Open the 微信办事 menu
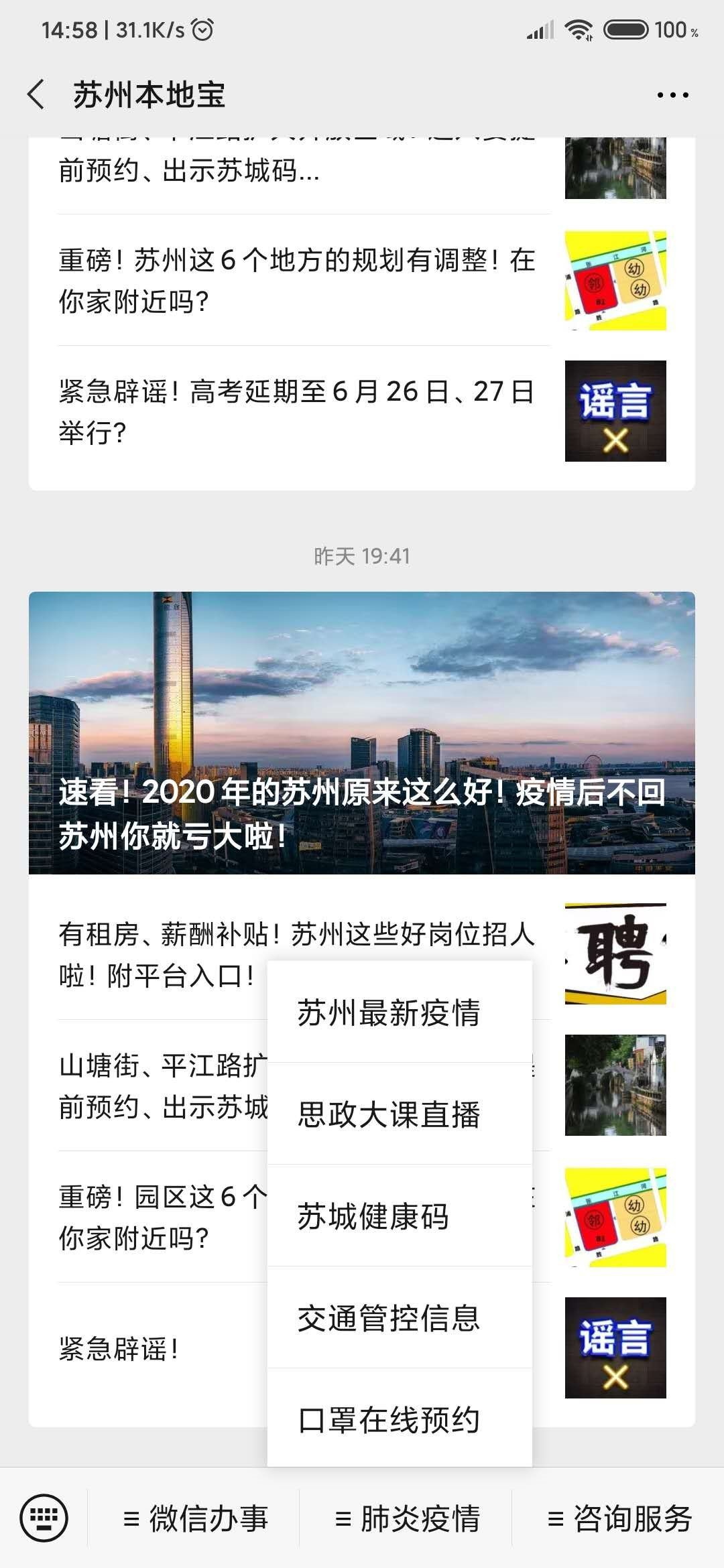This screenshot has height=1568, width=724. 196,1518
